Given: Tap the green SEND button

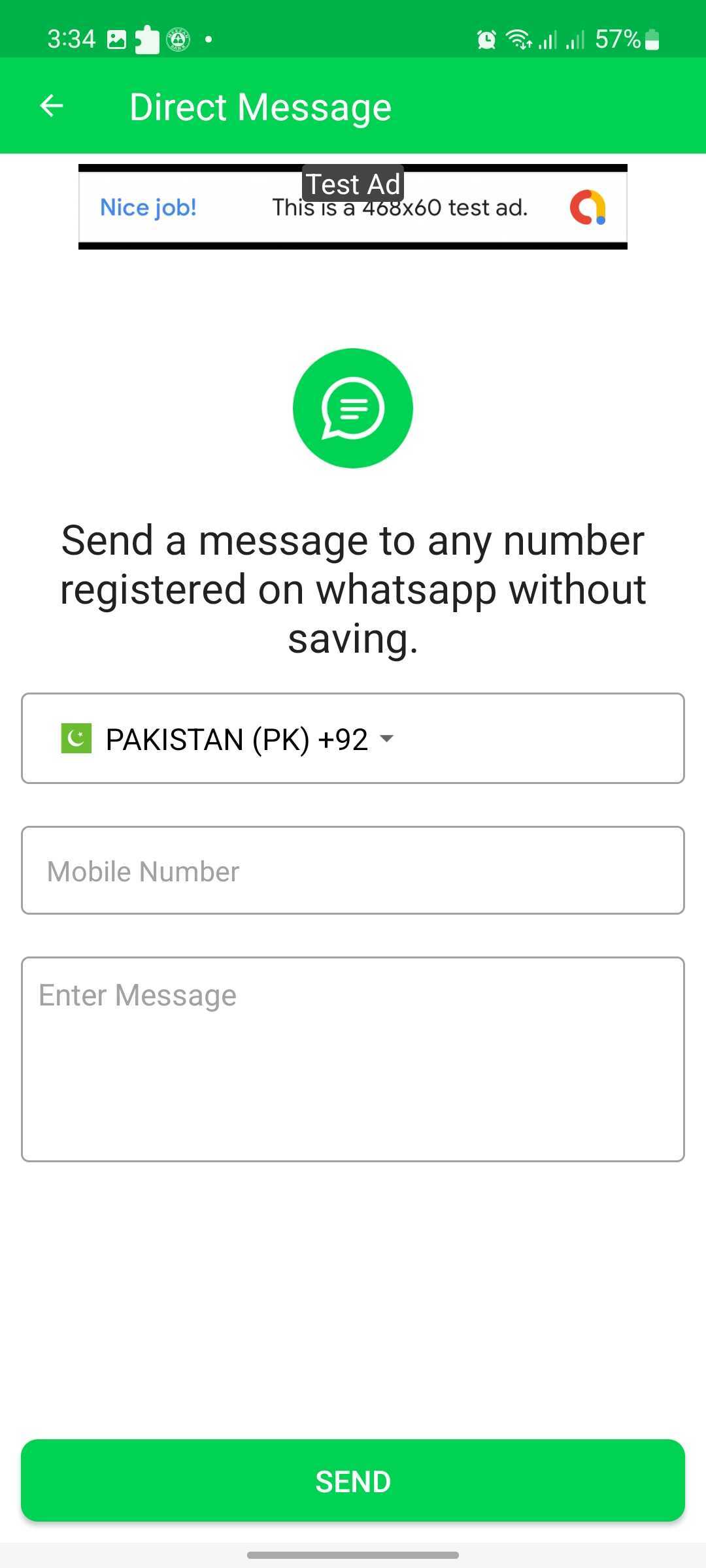Looking at the screenshot, I should (x=353, y=1481).
